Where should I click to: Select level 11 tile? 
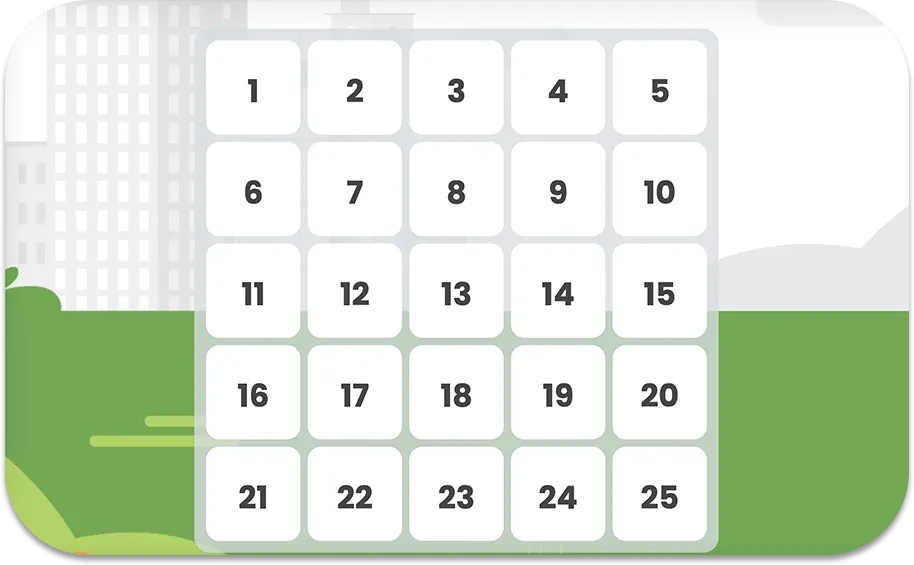(253, 292)
